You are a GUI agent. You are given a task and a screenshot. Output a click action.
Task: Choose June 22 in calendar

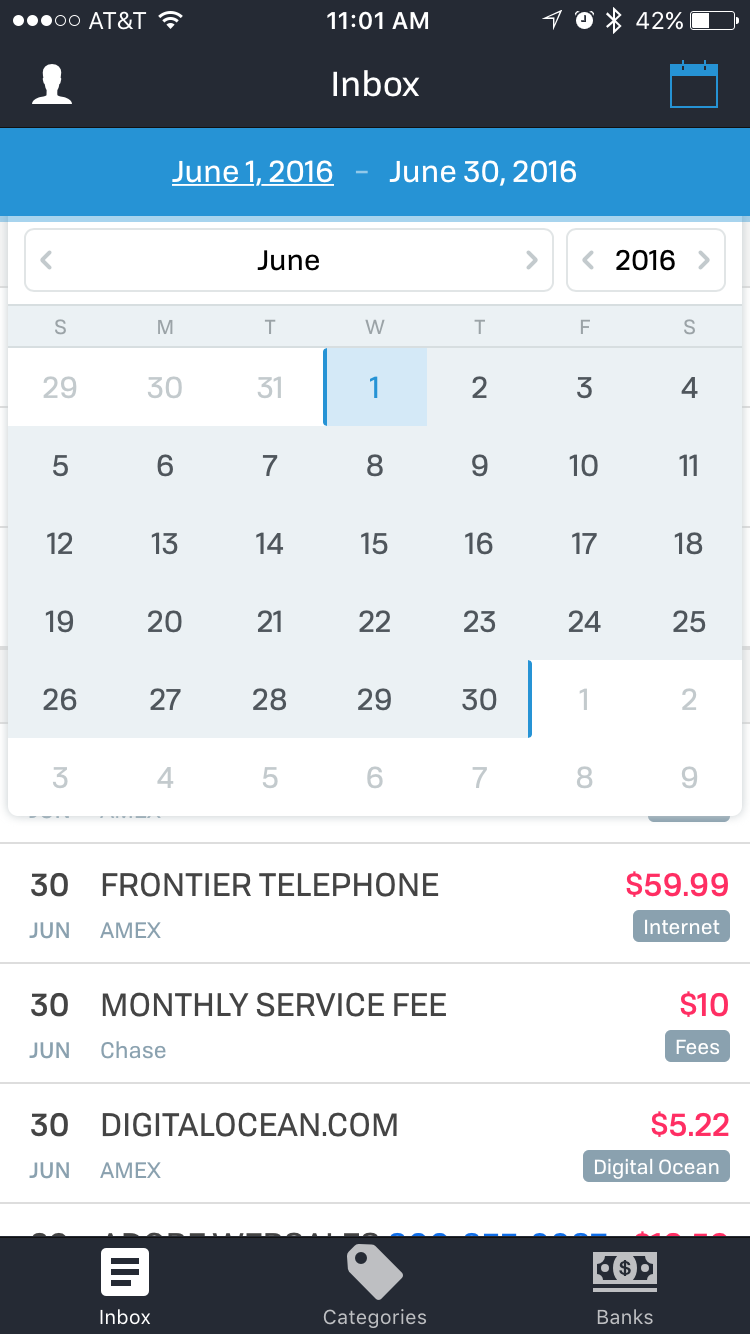click(x=374, y=621)
